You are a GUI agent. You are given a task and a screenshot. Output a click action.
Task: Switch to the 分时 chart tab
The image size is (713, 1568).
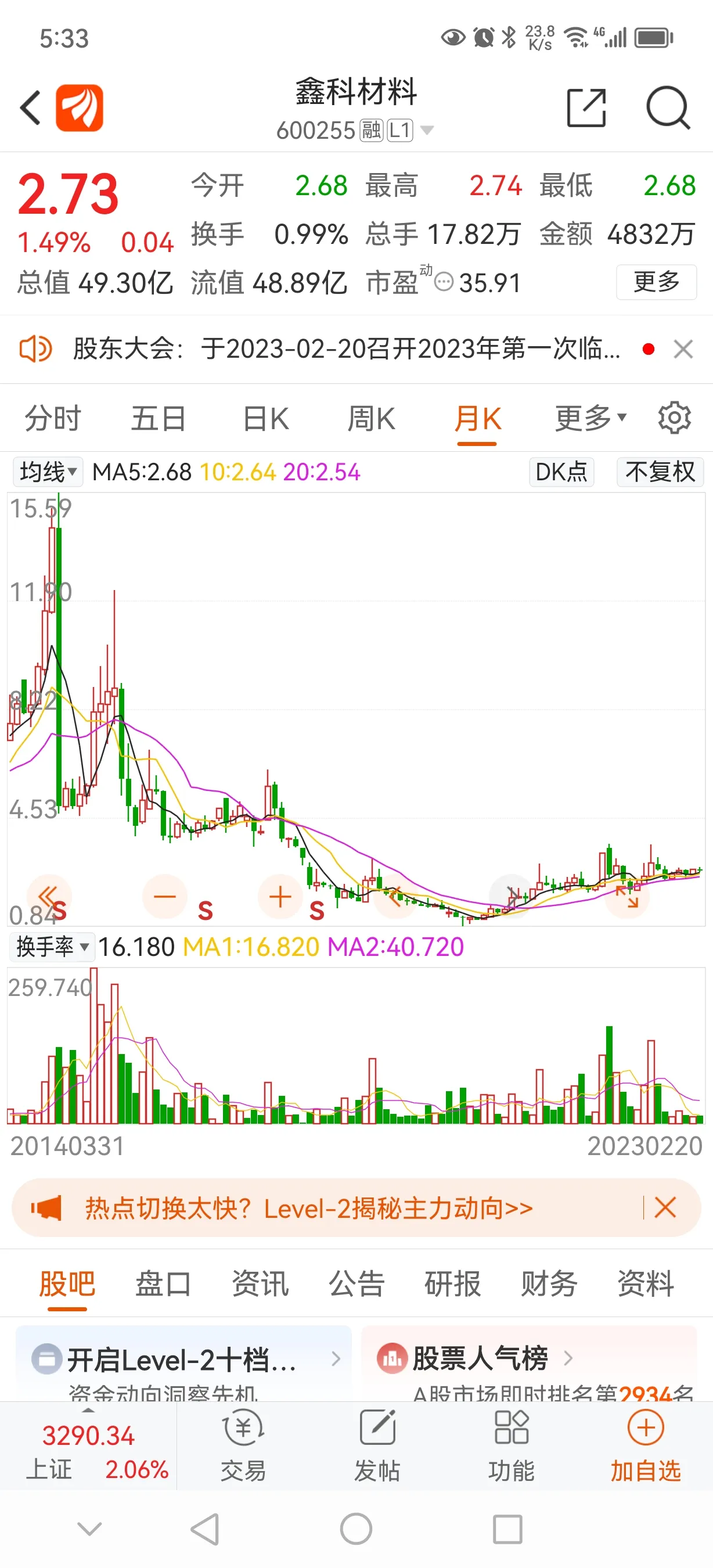coord(53,419)
